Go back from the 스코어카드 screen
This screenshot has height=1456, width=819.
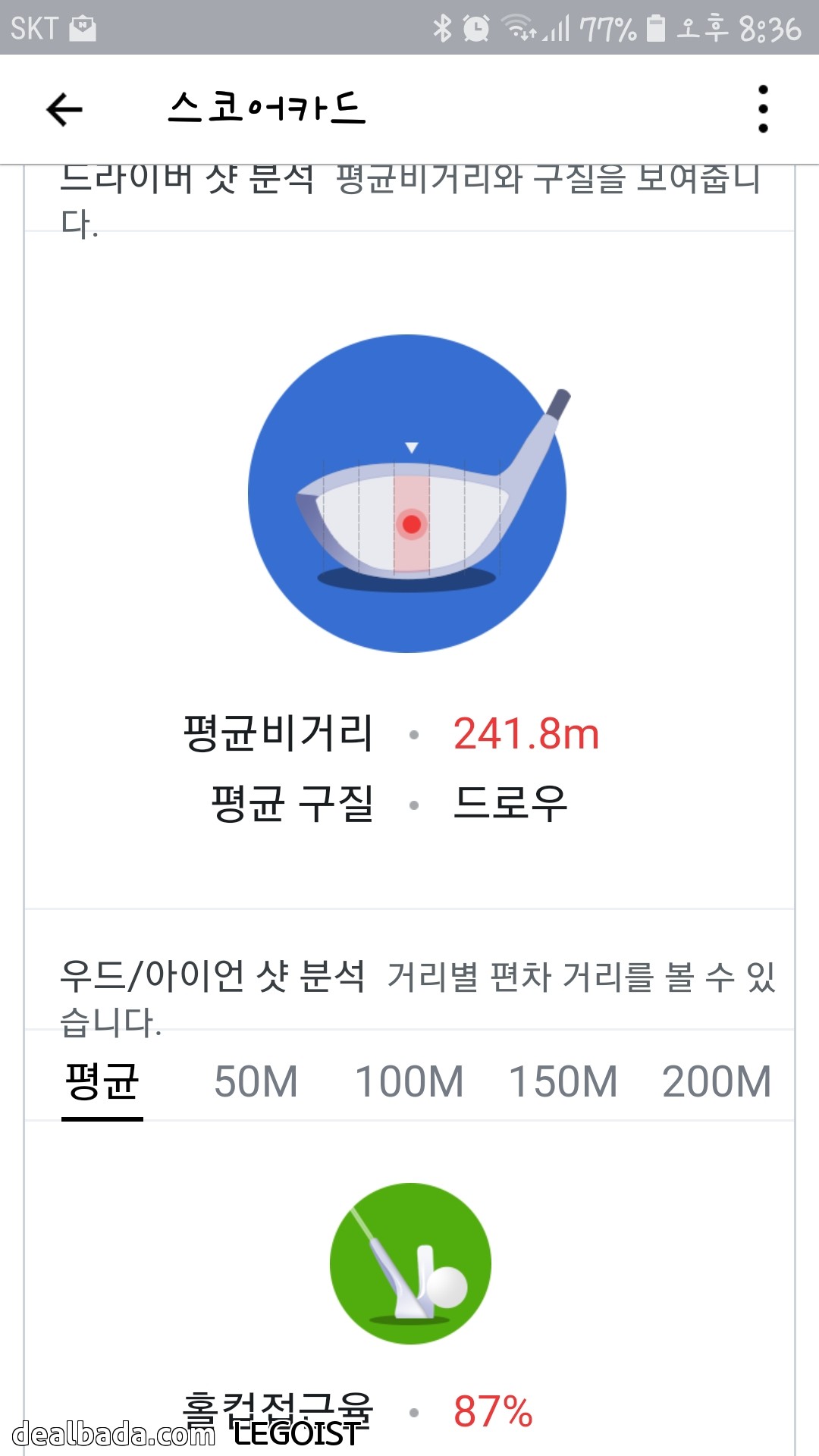tap(64, 109)
